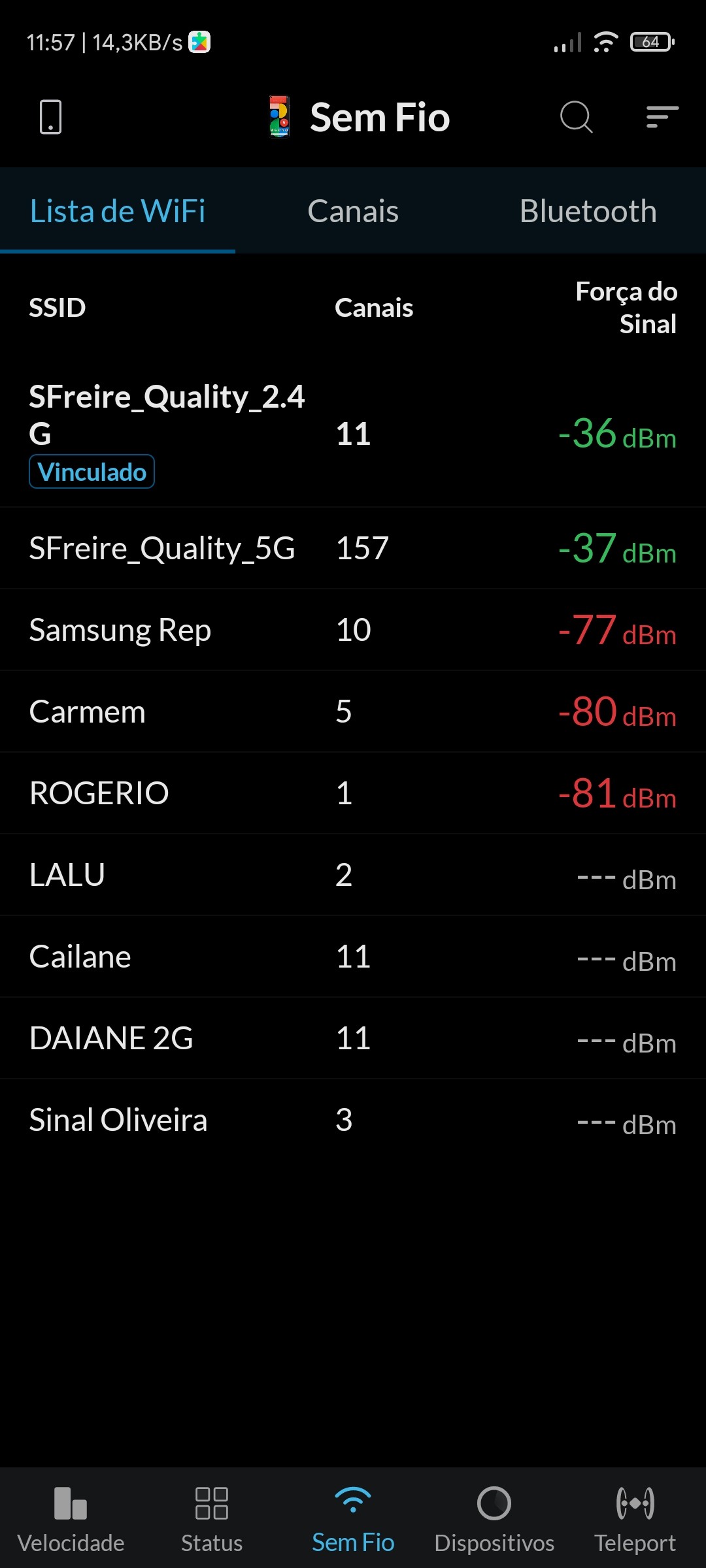Image resolution: width=706 pixels, height=1568 pixels.
Task: Select the Samsung Rep network
Action: pos(353,630)
